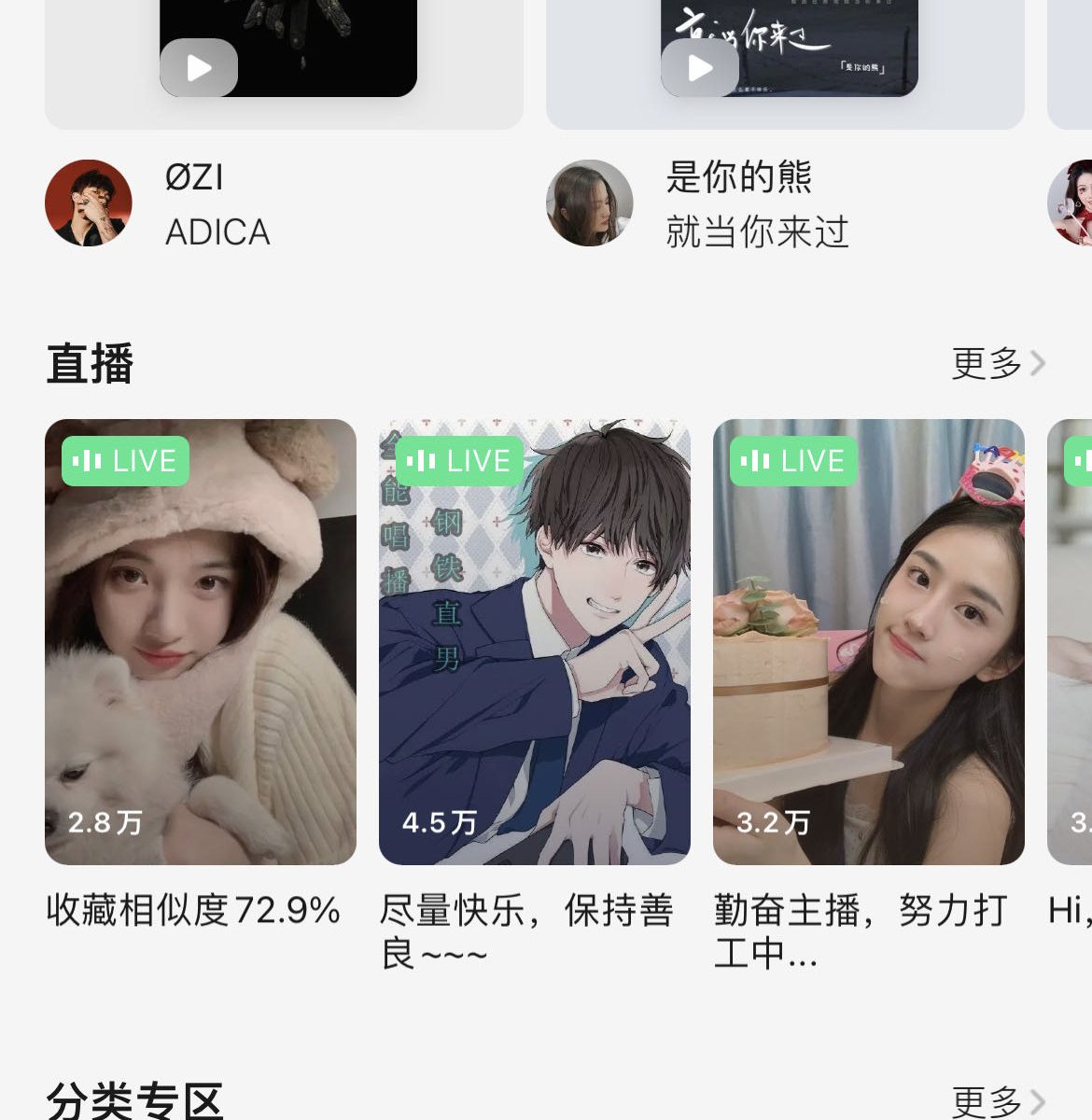
Task: Open ØZI artist avatar
Action: [x=89, y=203]
